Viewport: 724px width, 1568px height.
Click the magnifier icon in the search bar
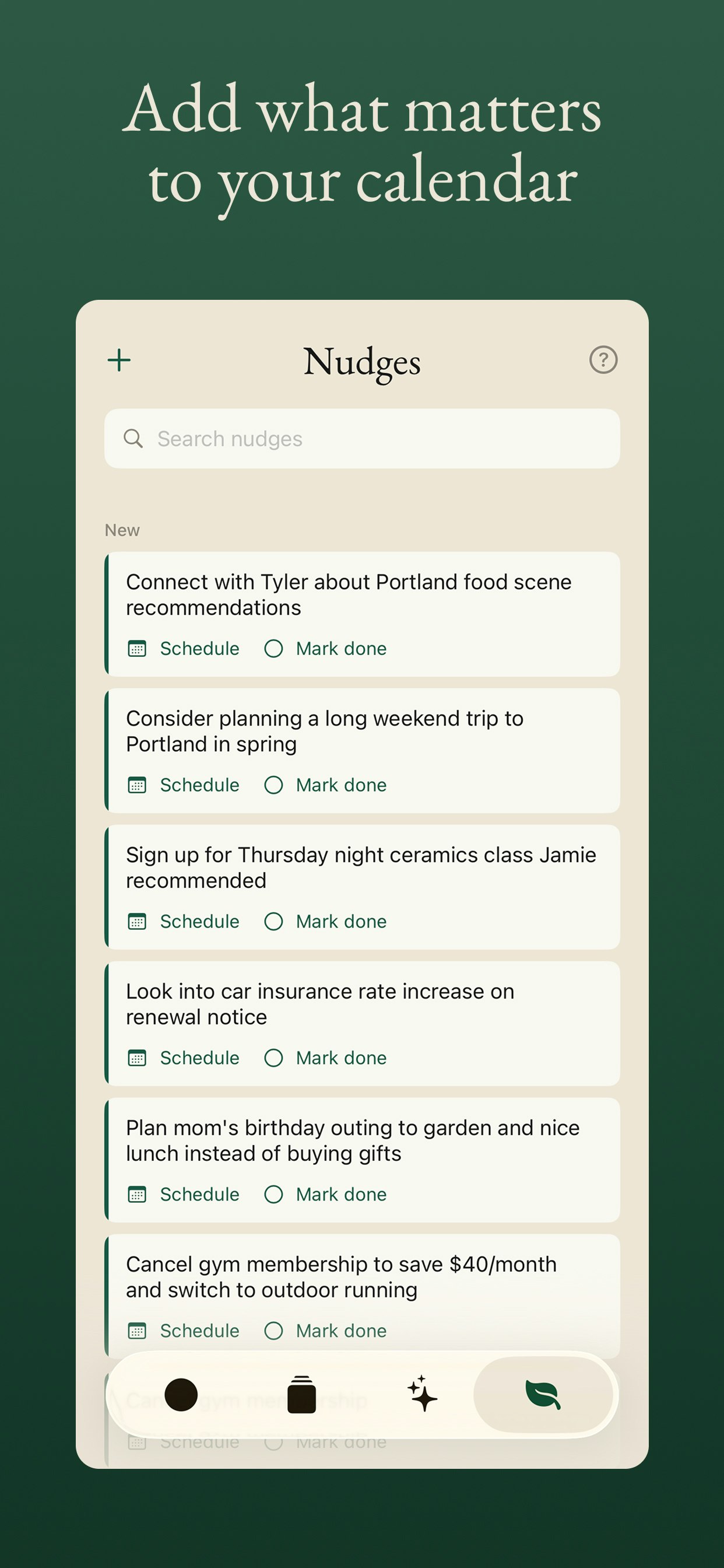(135, 438)
